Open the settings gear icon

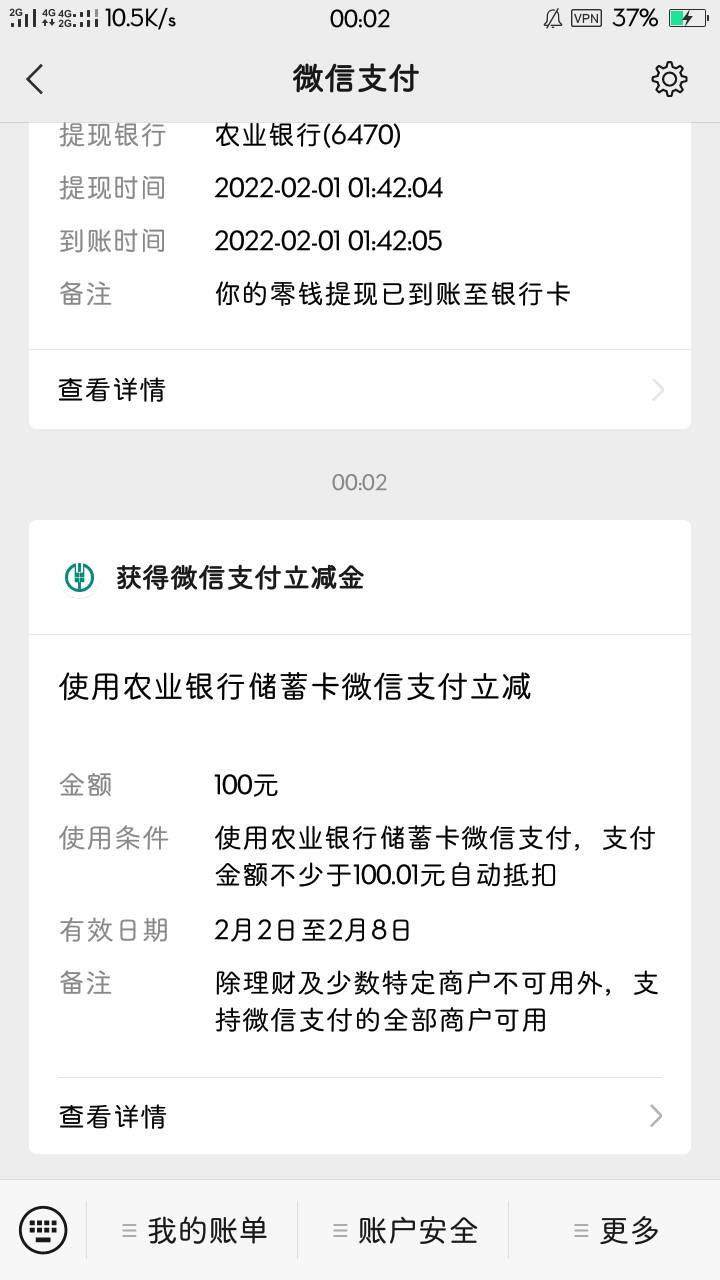click(669, 79)
